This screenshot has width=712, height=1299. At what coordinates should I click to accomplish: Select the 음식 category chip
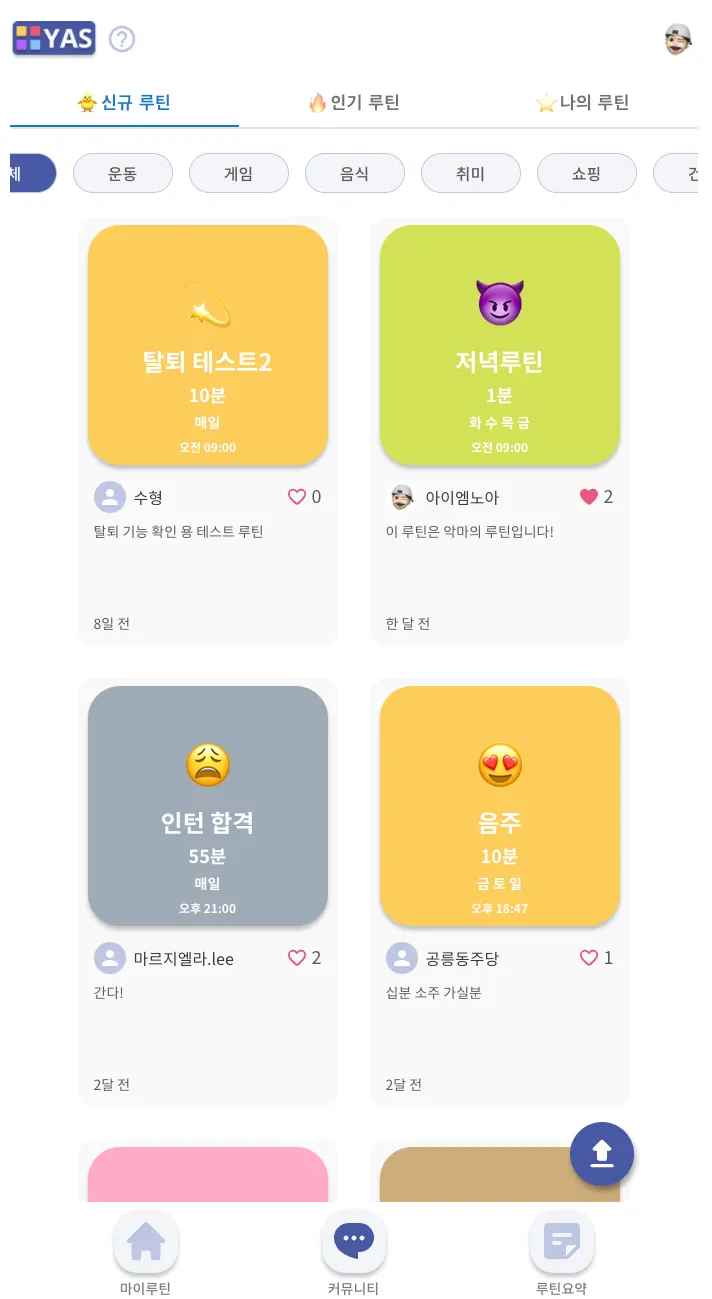click(x=355, y=173)
